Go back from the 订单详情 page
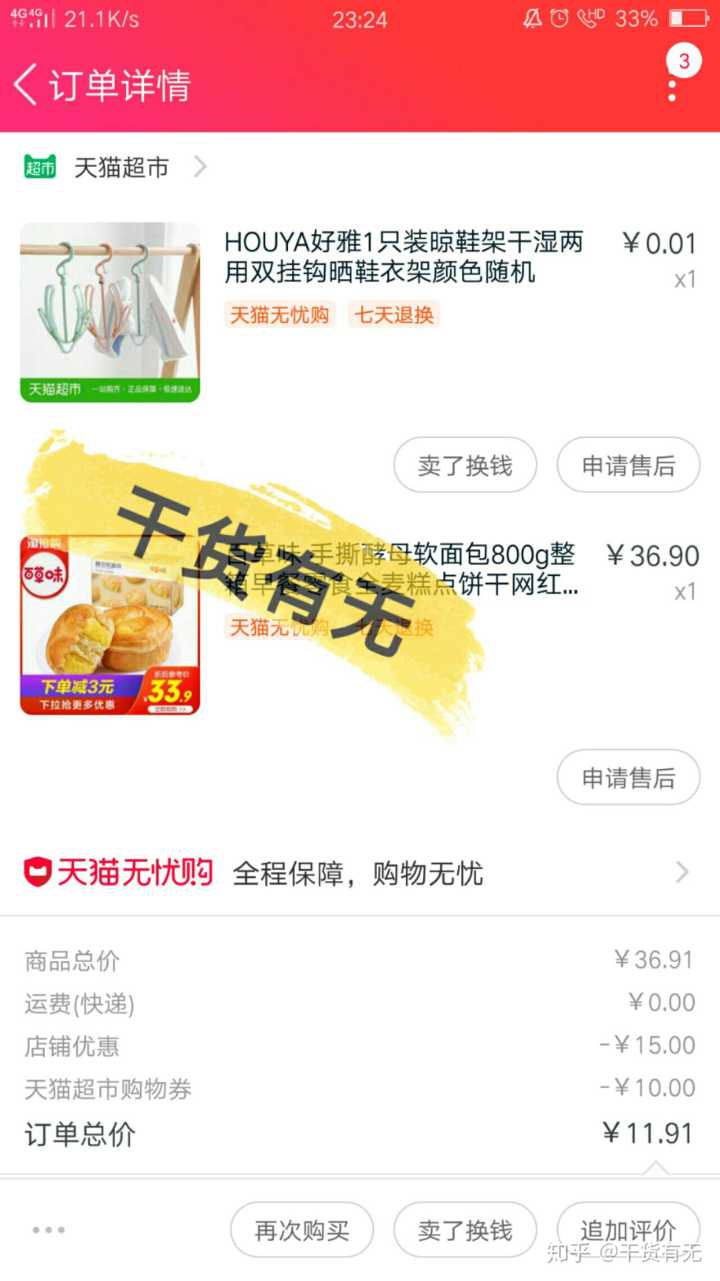 [x=26, y=85]
